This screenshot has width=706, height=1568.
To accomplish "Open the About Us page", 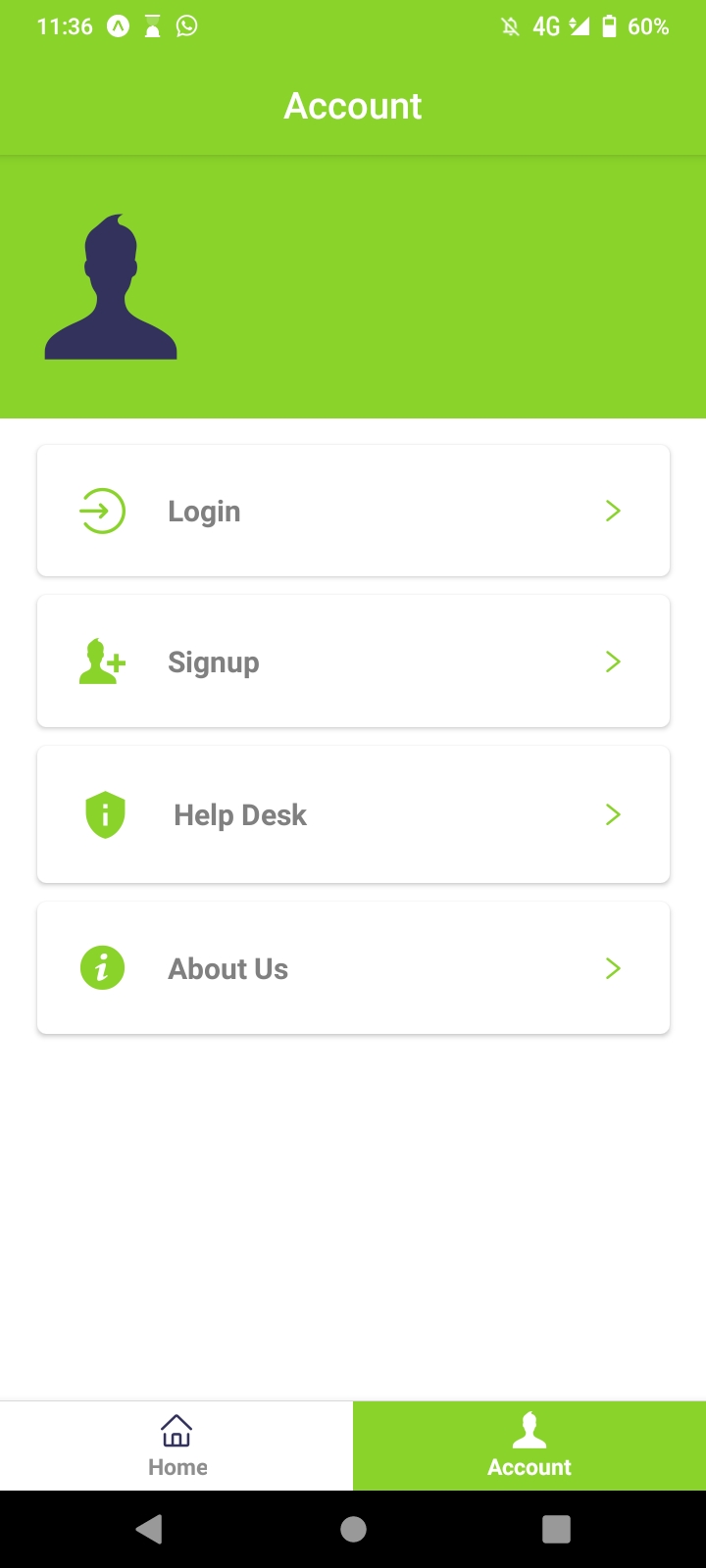I will pyautogui.click(x=353, y=968).
